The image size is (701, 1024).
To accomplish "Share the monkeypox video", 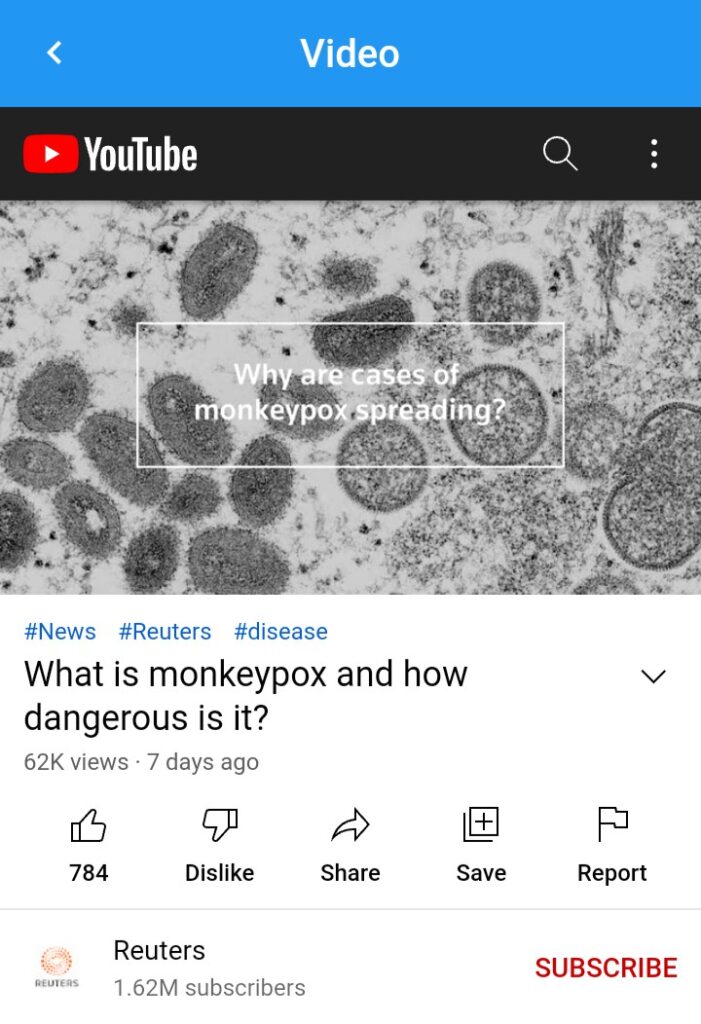I will [350, 844].
